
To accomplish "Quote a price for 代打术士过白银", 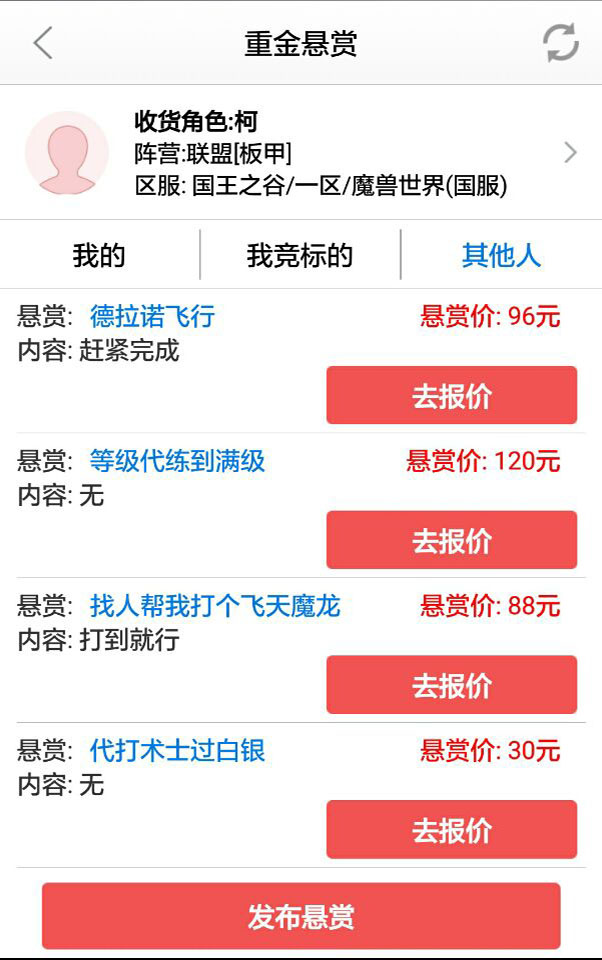I will [x=451, y=829].
